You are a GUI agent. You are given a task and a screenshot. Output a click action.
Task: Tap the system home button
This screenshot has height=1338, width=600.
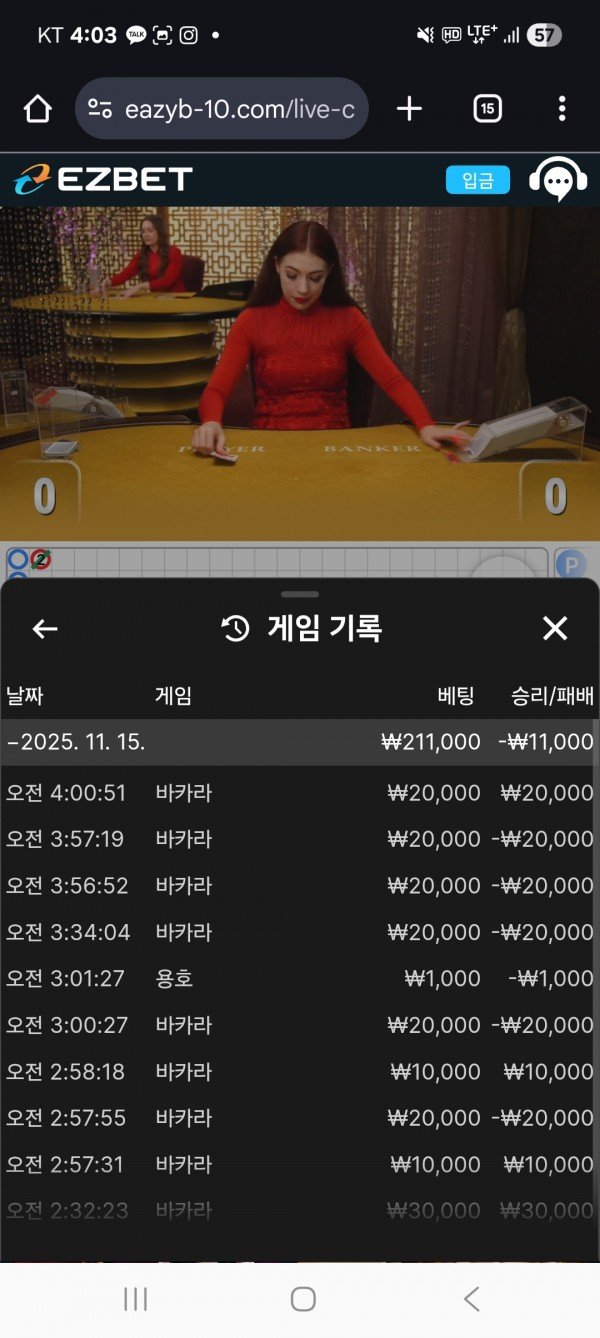pos(302,1299)
